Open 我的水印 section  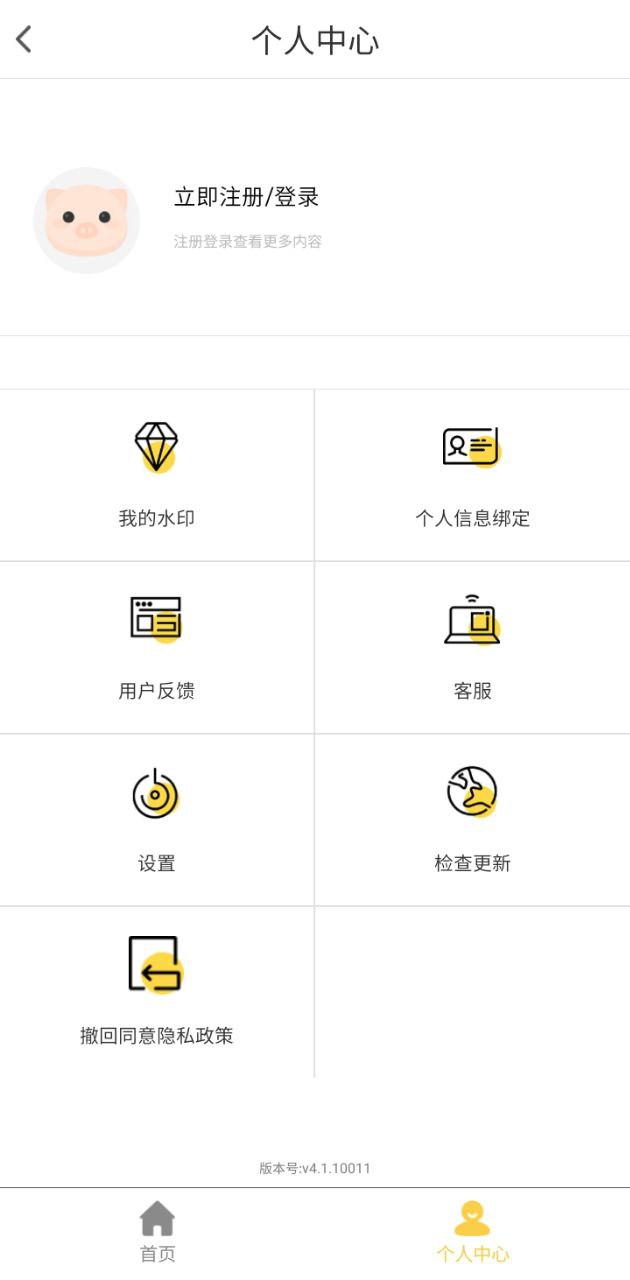157,475
